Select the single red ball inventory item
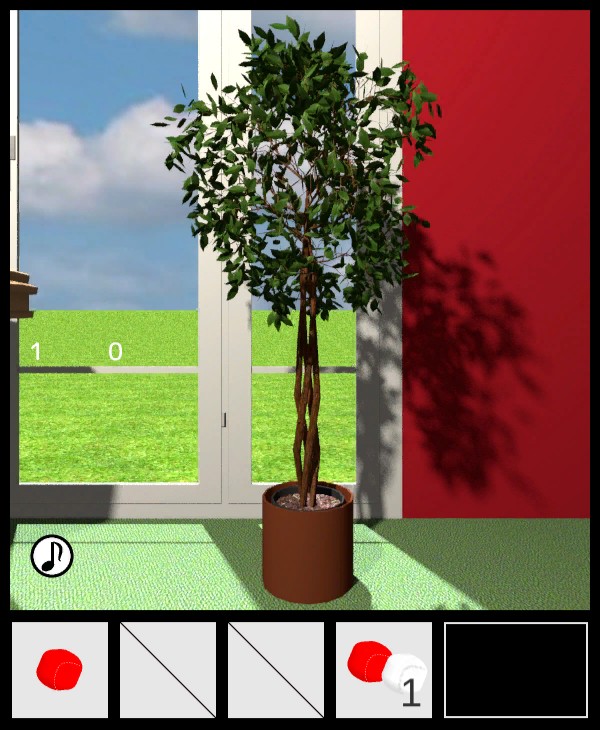This screenshot has height=730, width=600. [x=60, y=669]
